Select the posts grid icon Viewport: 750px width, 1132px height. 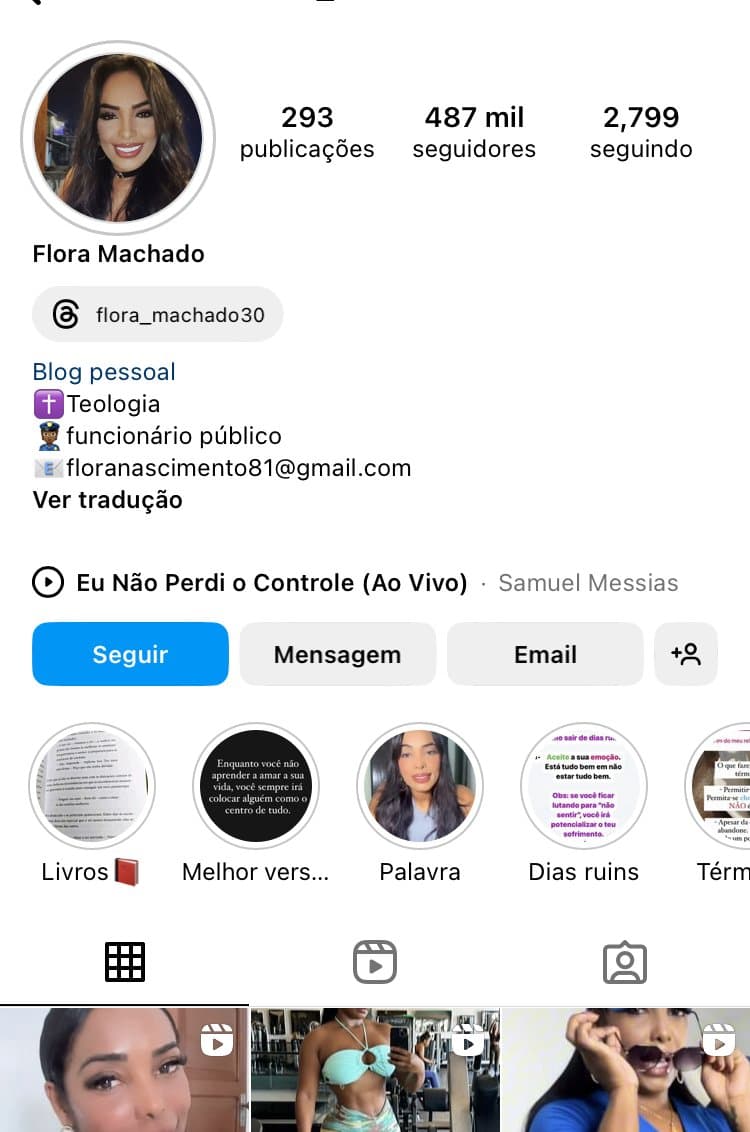point(124,961)
